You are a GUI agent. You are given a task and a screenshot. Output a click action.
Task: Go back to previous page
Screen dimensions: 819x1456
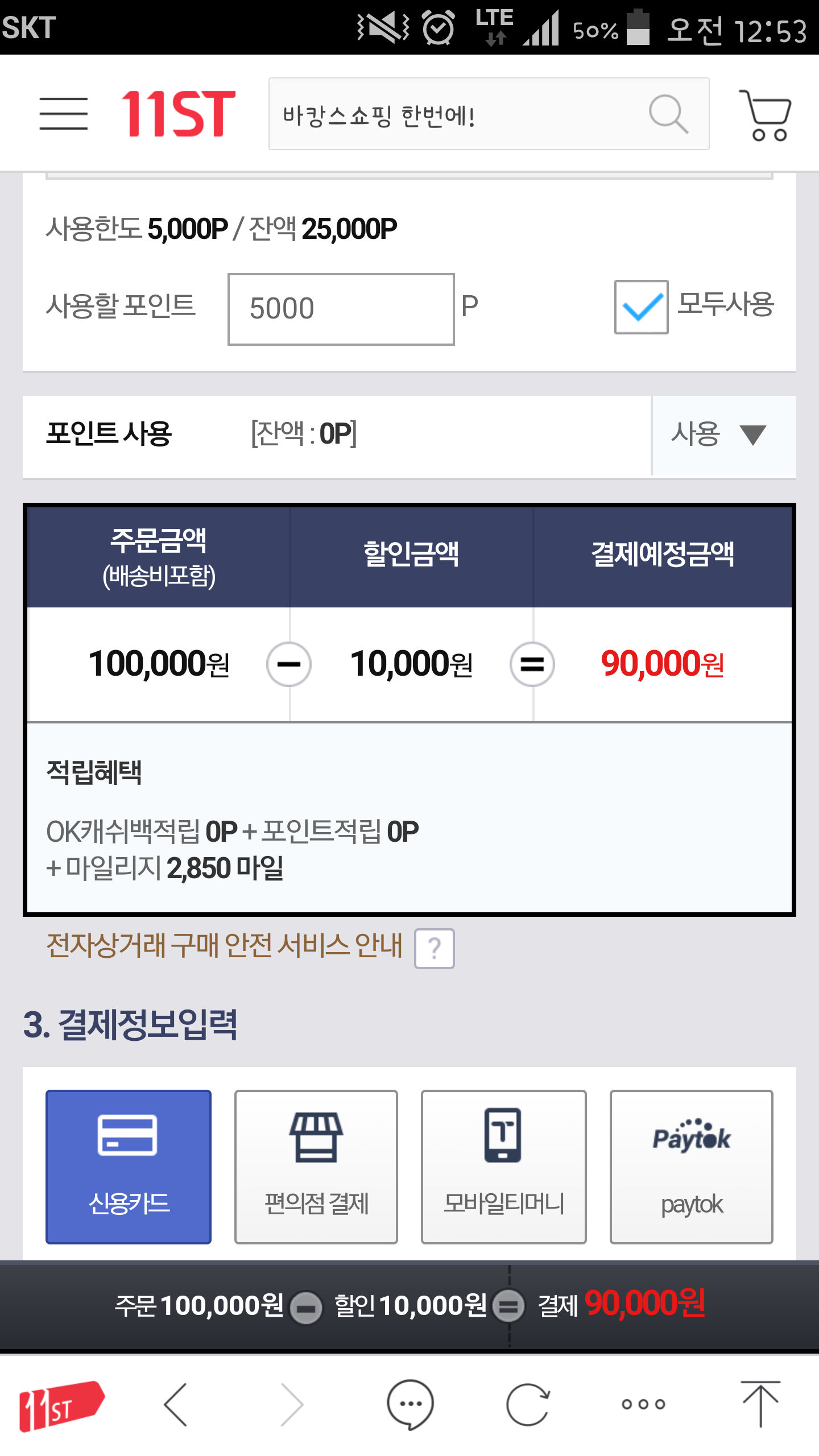pos(176,1404)
